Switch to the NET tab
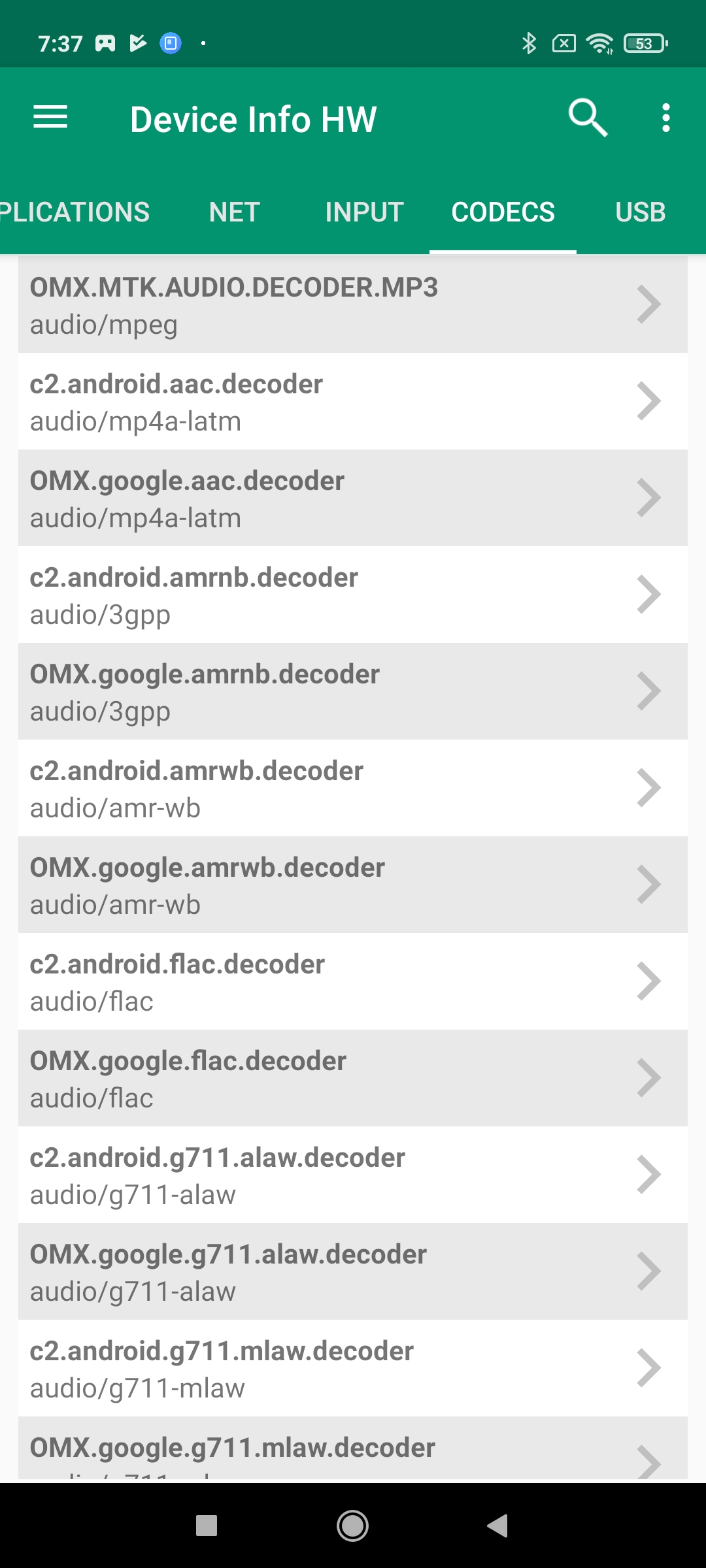This screenshot has width=706, height=1568. tap(234, 212)
